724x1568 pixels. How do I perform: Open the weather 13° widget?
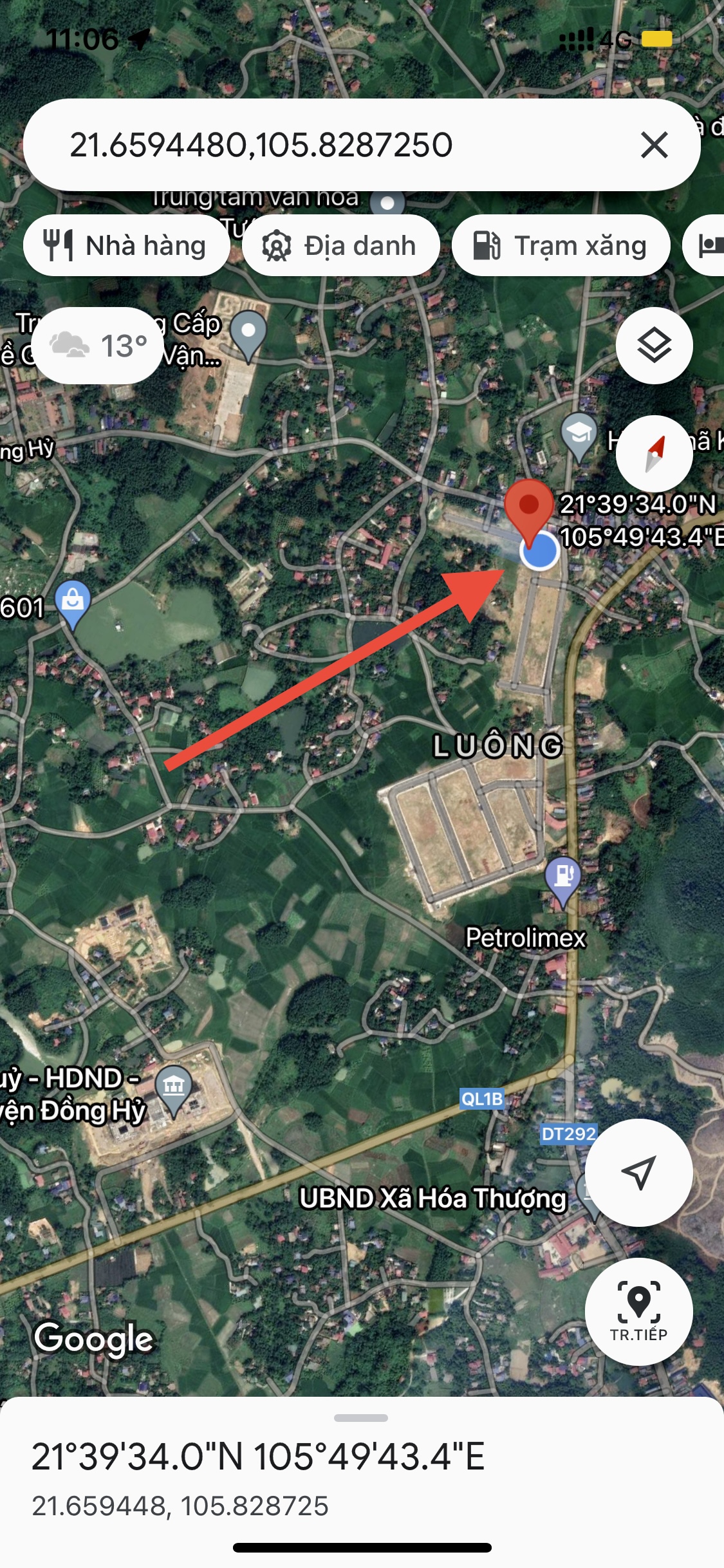click(x=98, y=346)
